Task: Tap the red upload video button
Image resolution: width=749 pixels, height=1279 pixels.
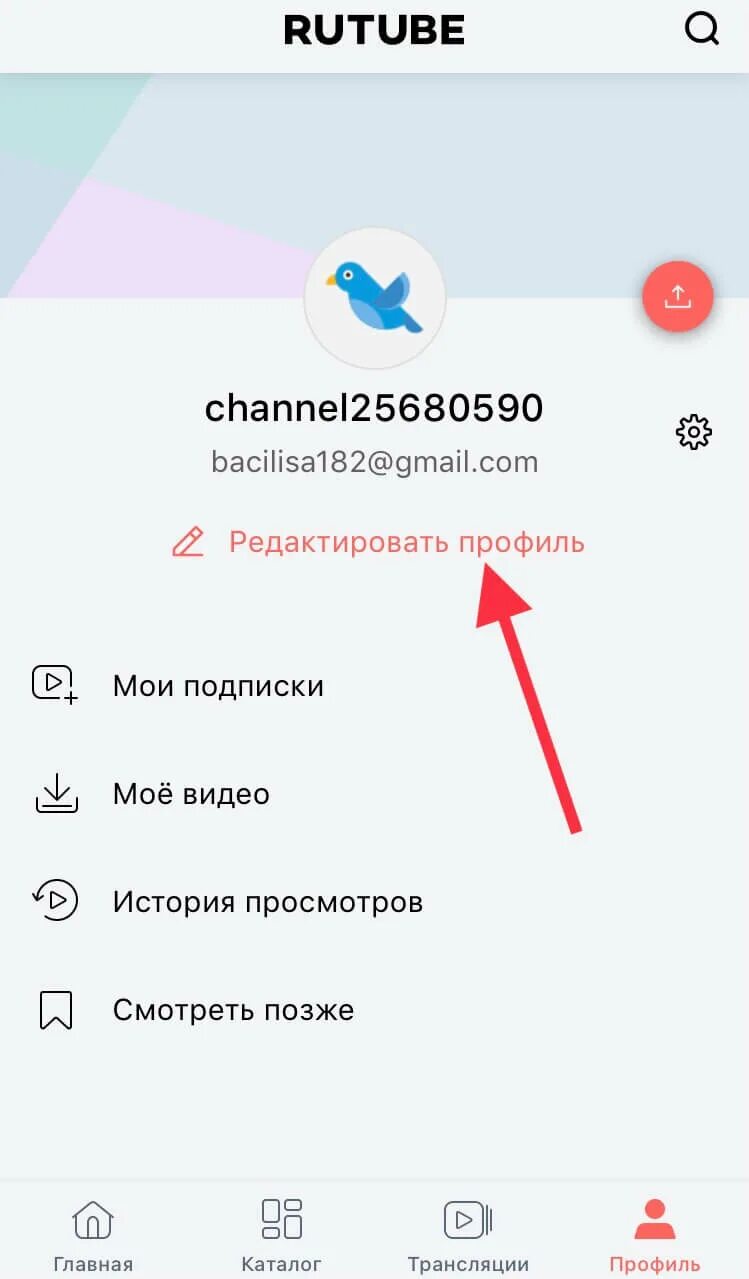Action: pos(677,296)
